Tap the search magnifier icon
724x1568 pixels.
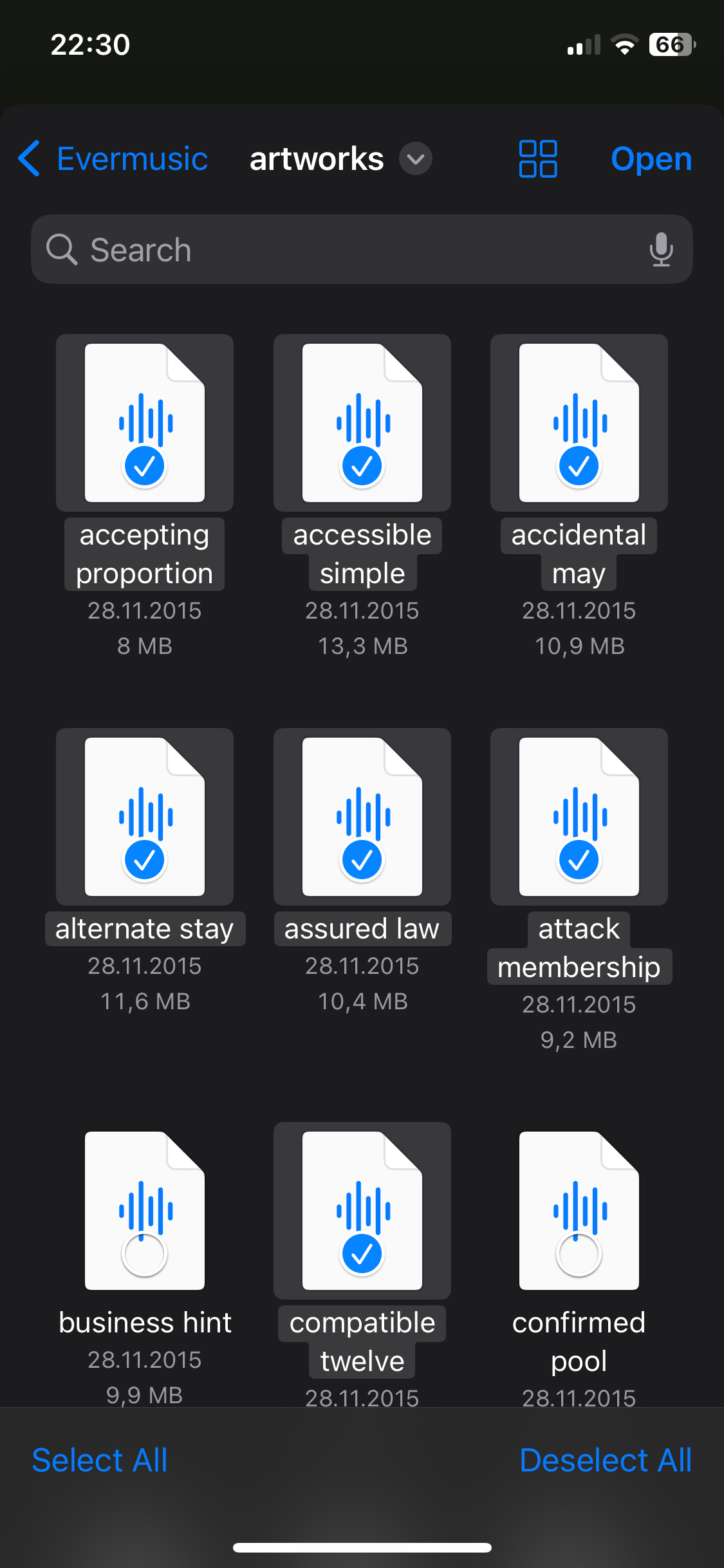(x=61, y=250)
